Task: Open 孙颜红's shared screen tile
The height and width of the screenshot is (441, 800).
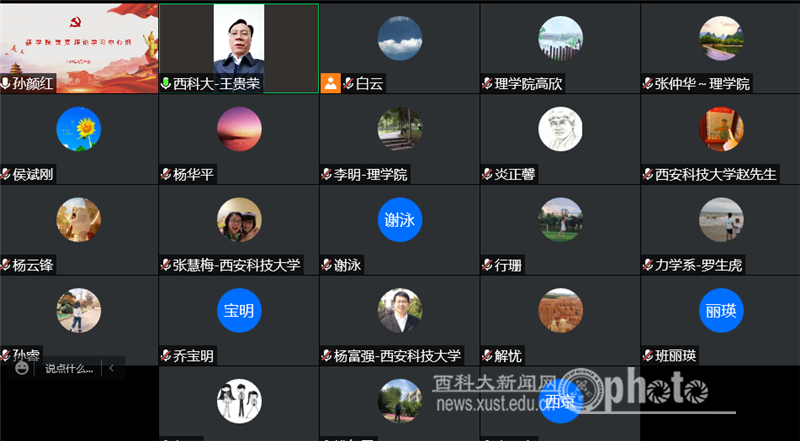Action: 79,40
